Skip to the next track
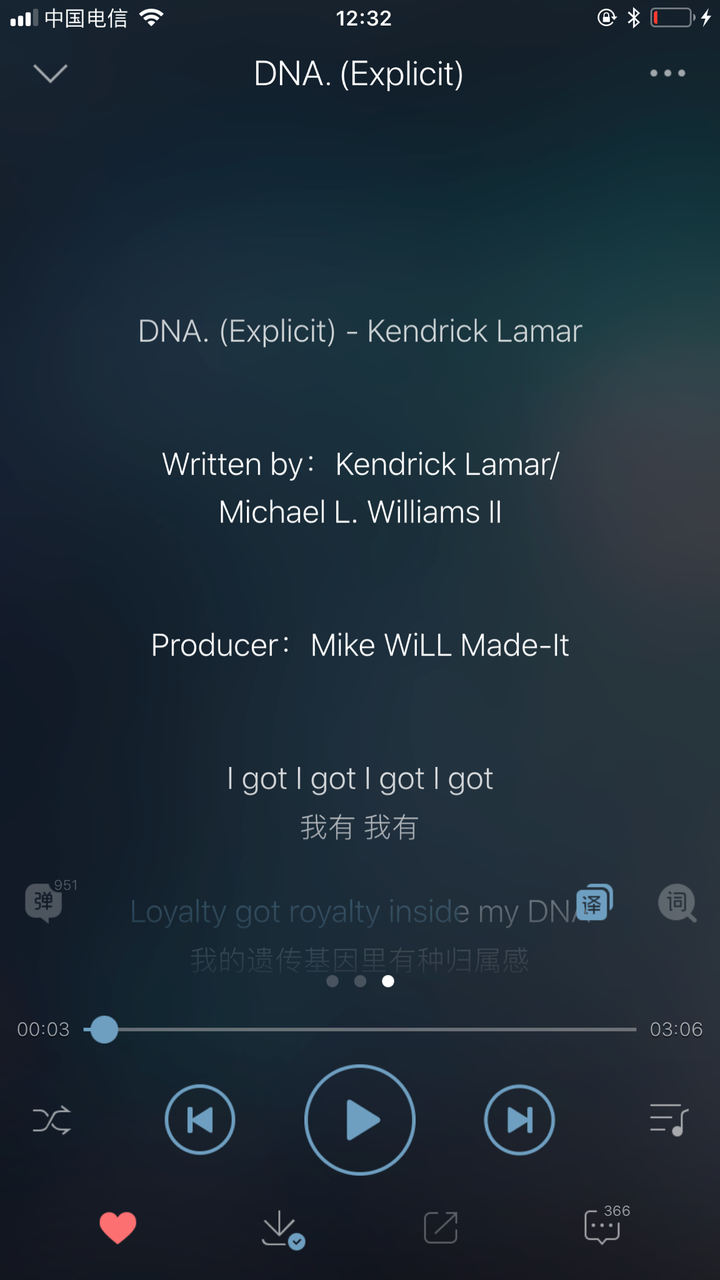This screenshot has height=1280, width=720. tap(520, 1120)
